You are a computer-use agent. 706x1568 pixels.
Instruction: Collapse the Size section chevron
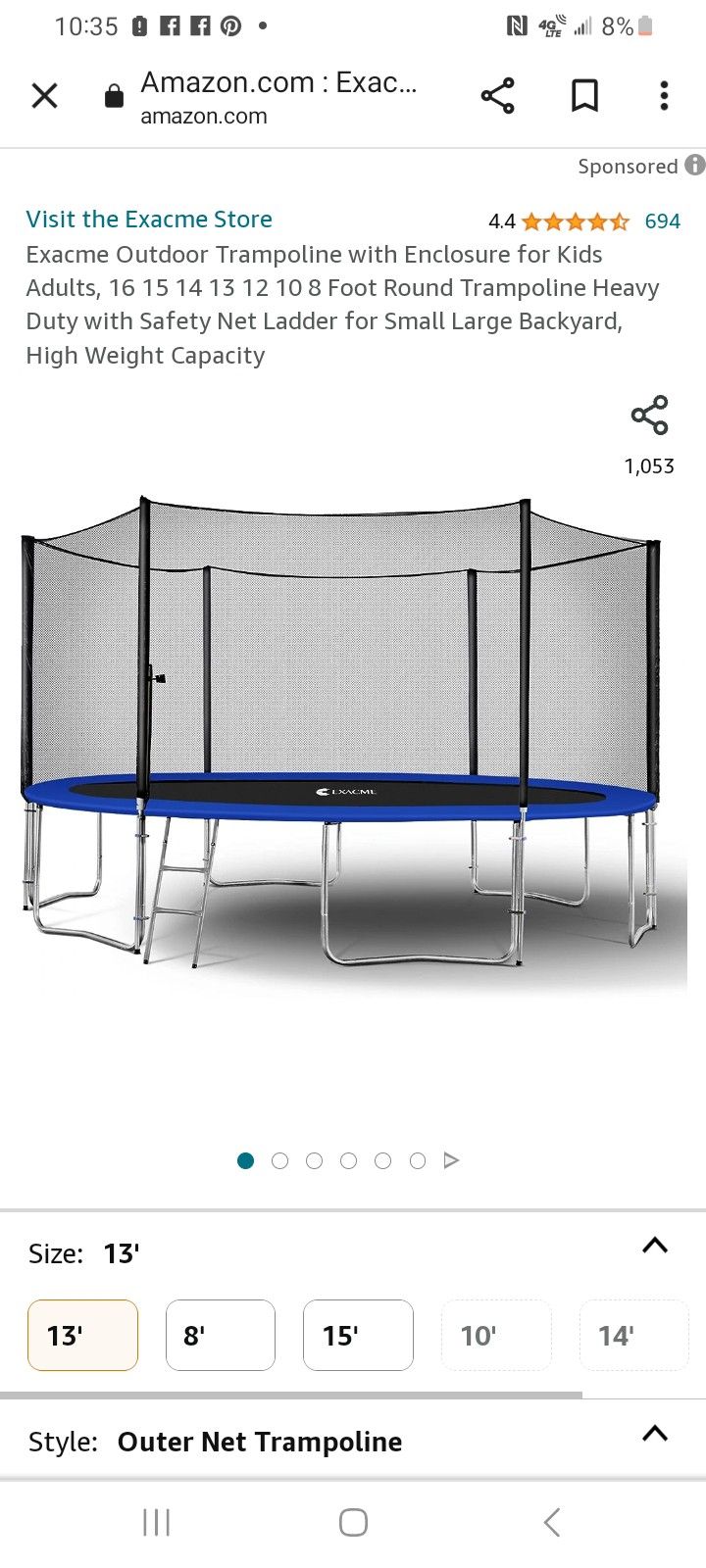click(654, 1246)
